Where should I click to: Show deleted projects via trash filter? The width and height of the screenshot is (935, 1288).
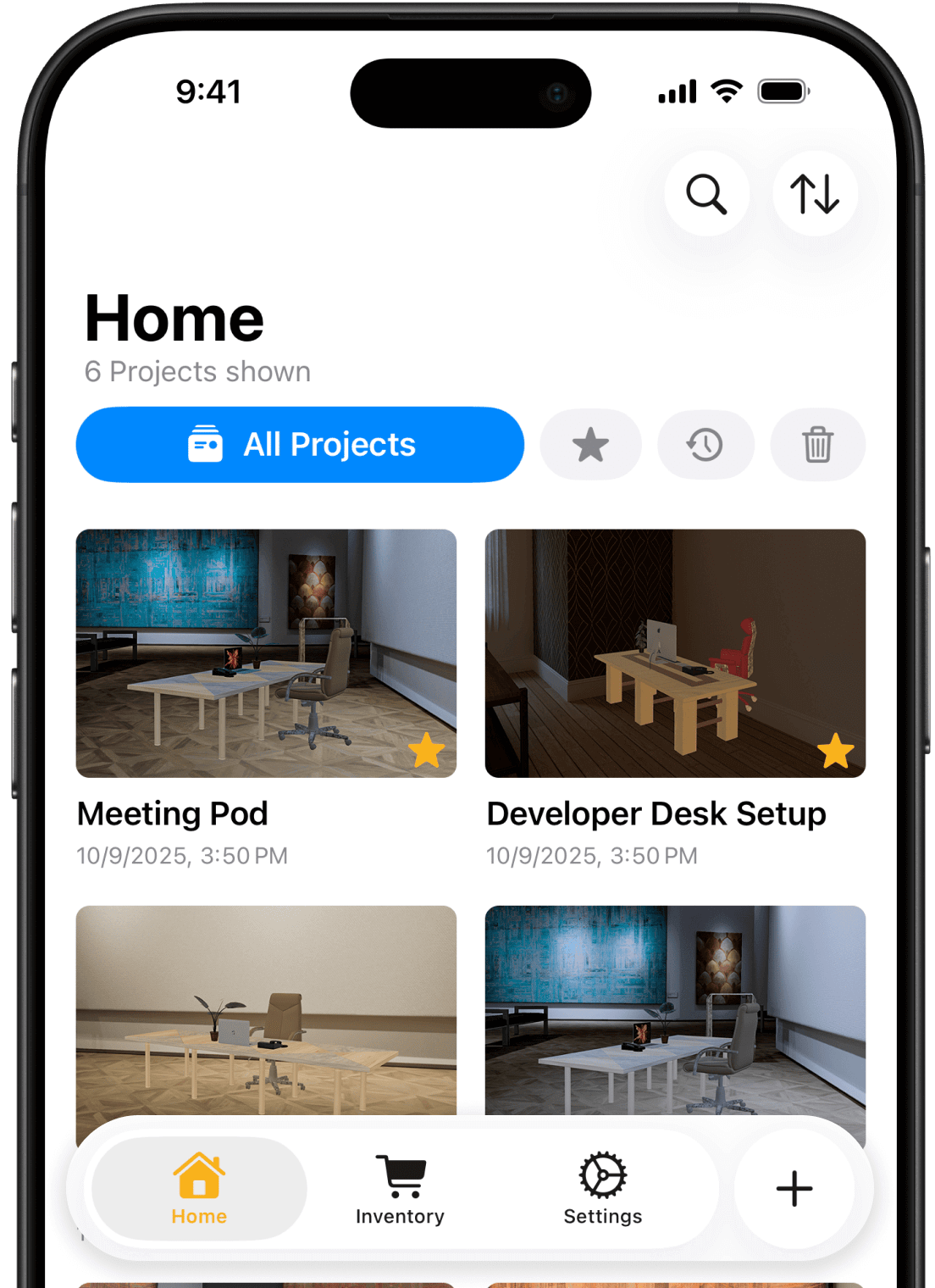pos(817,445)
